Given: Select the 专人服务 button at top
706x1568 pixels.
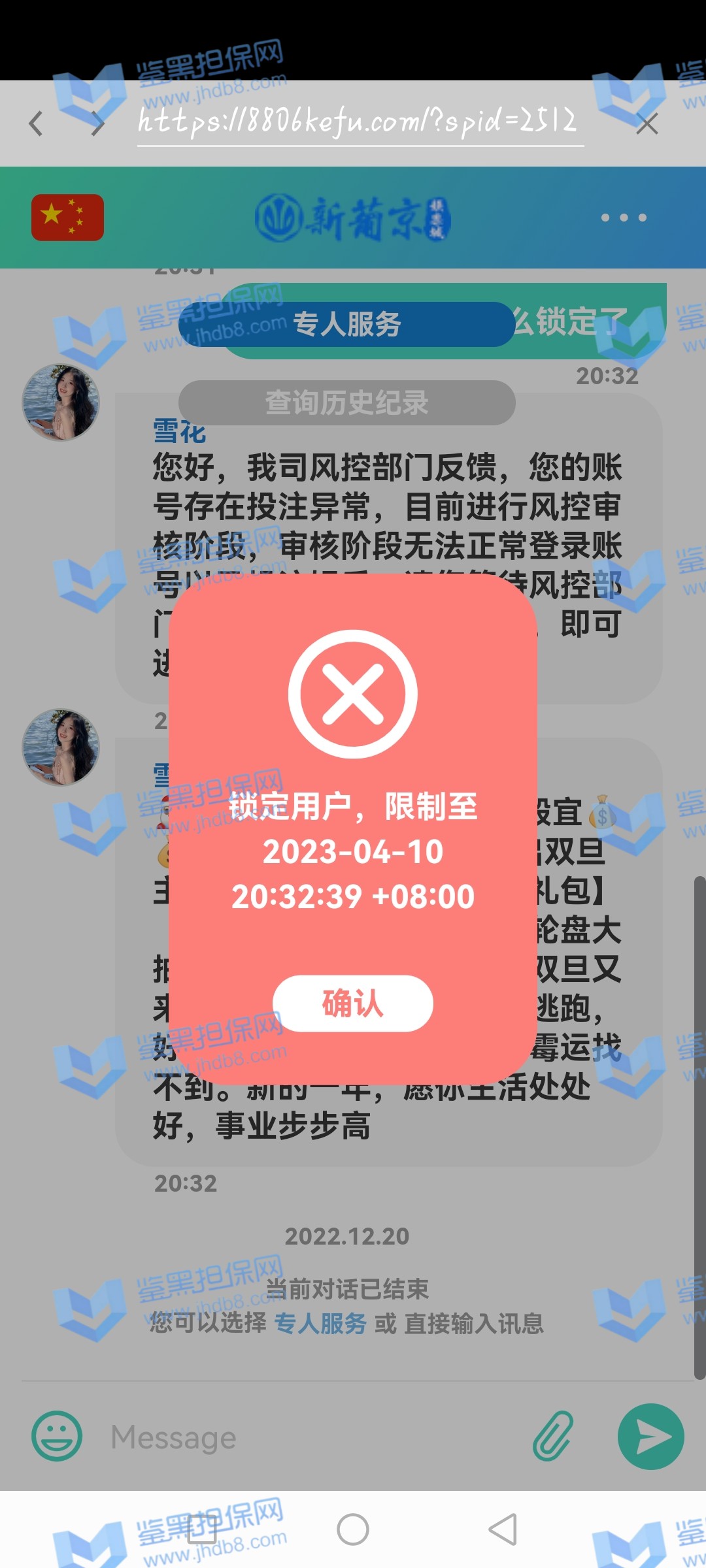Looking at the screenshot, I should (346, 324).
